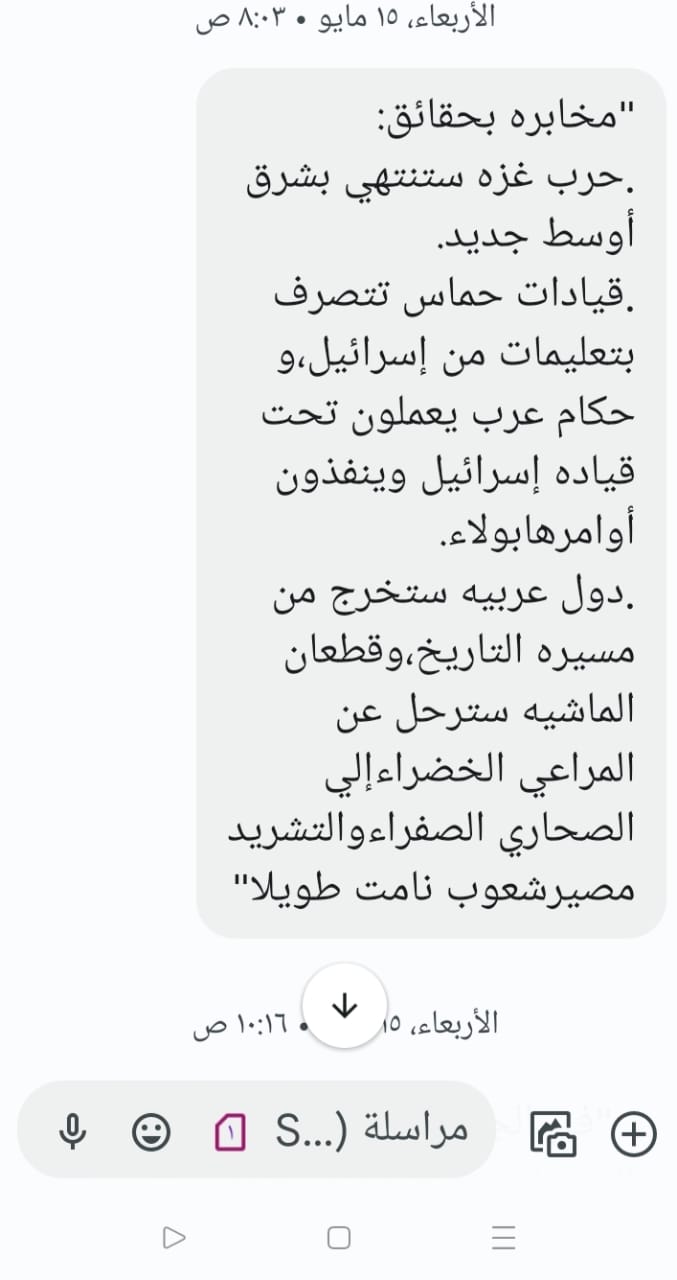Open the gallery and camera picker
The image size is (677, 1280).
[554, 1134]
